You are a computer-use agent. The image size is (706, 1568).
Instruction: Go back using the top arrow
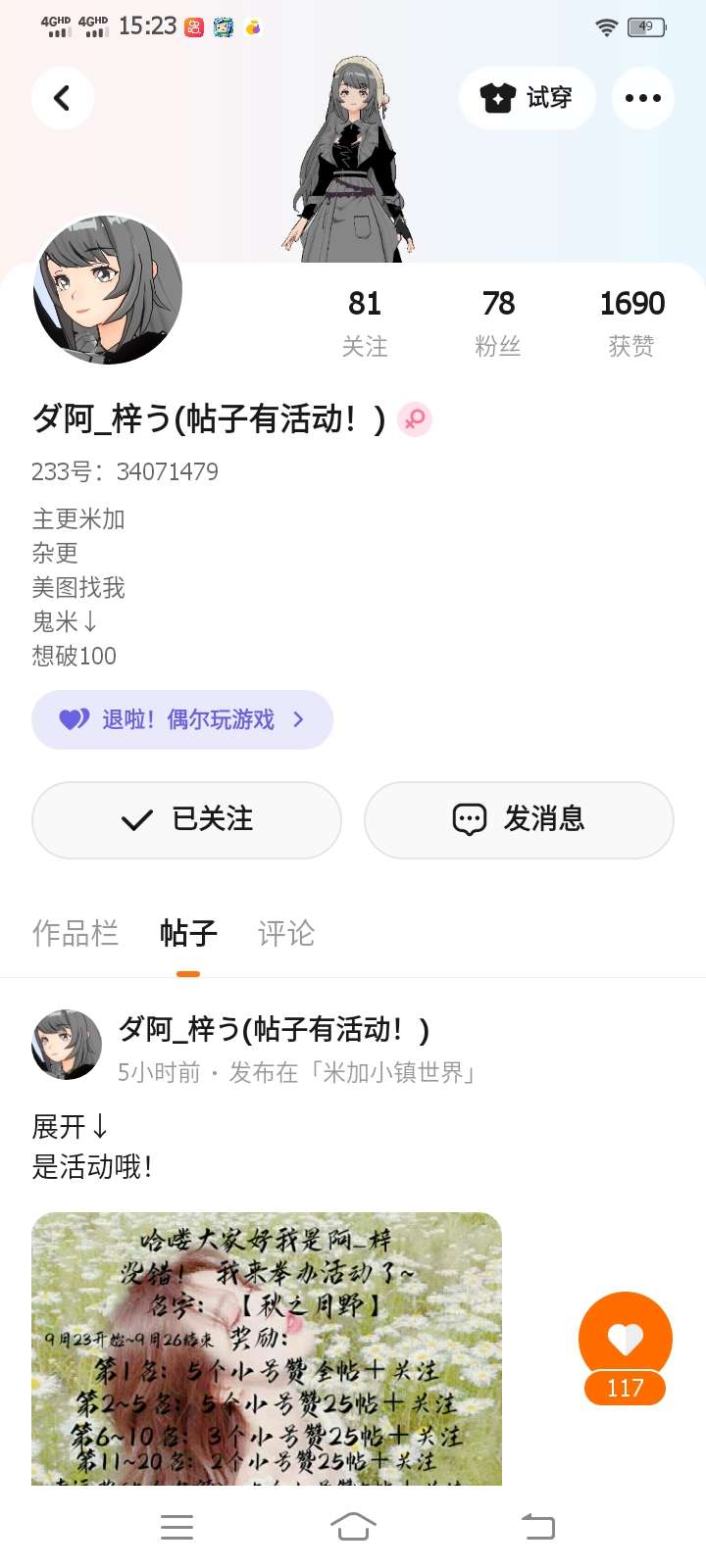click(62, 98)
